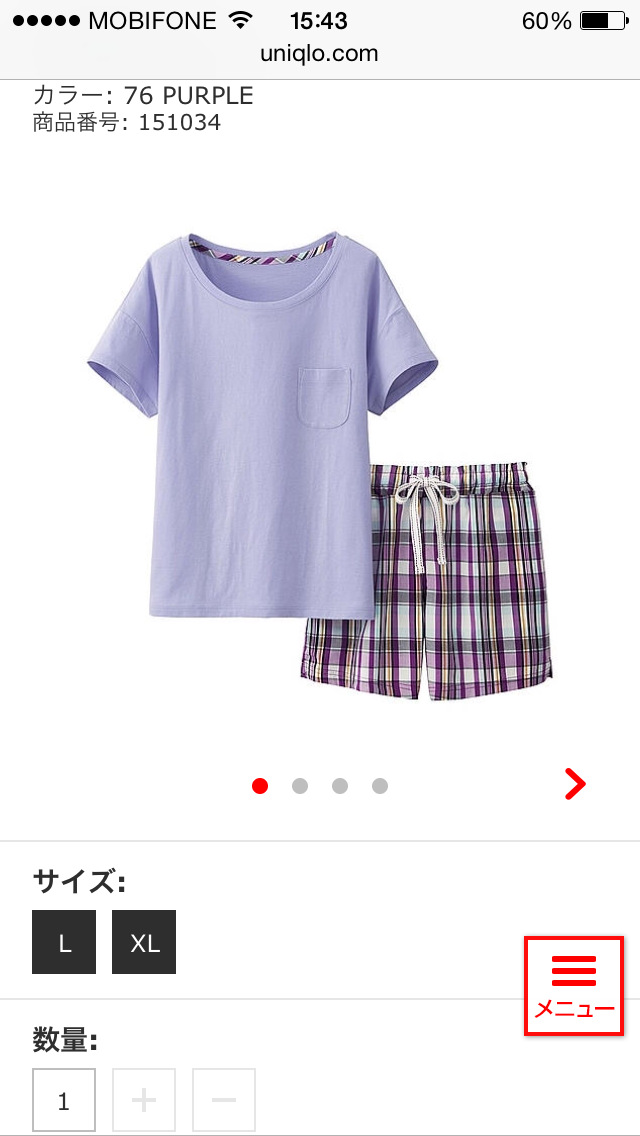Viewport: 640px width, 1136px height.
Task: Decrease quantity with the minus button
Action: 224,1100
